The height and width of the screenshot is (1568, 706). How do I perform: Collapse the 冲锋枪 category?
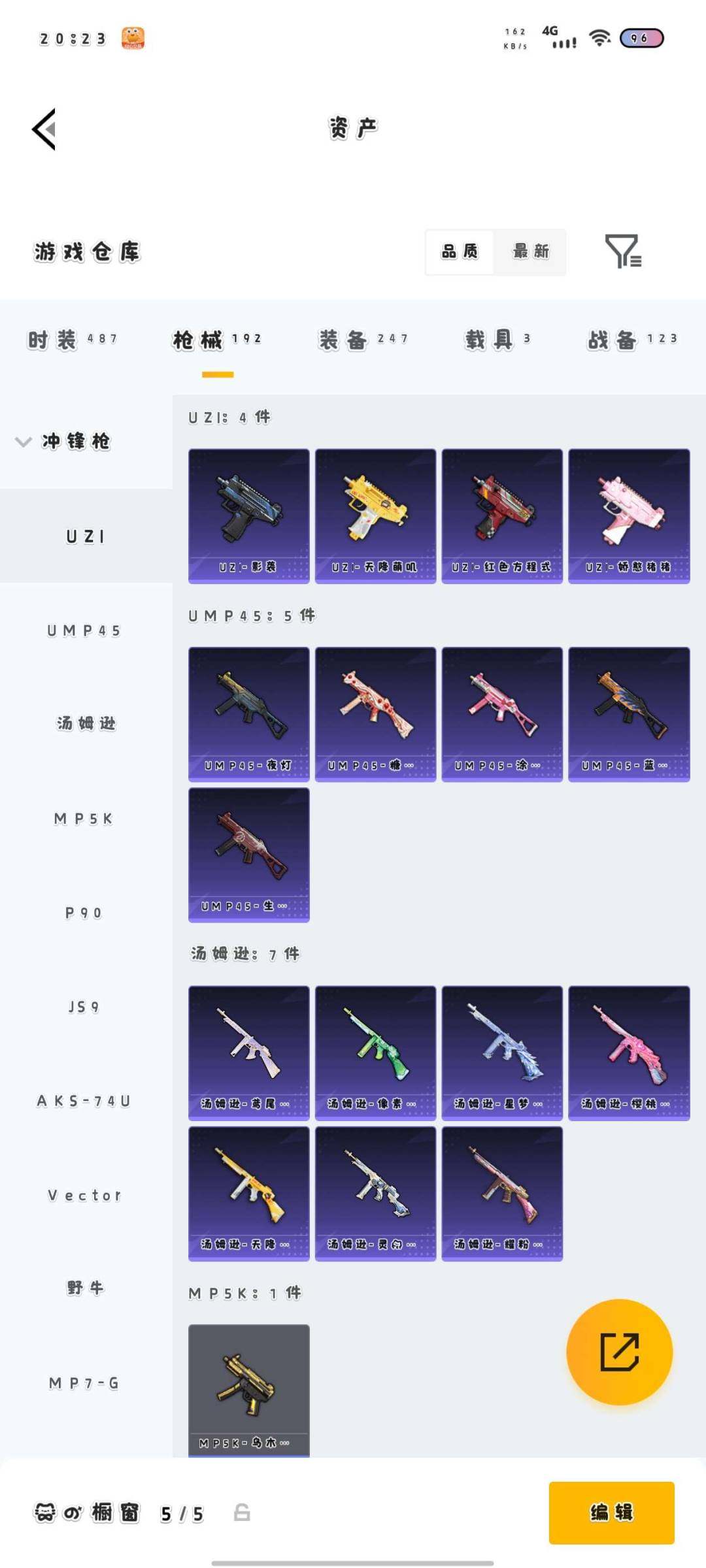tap(65, 441)
